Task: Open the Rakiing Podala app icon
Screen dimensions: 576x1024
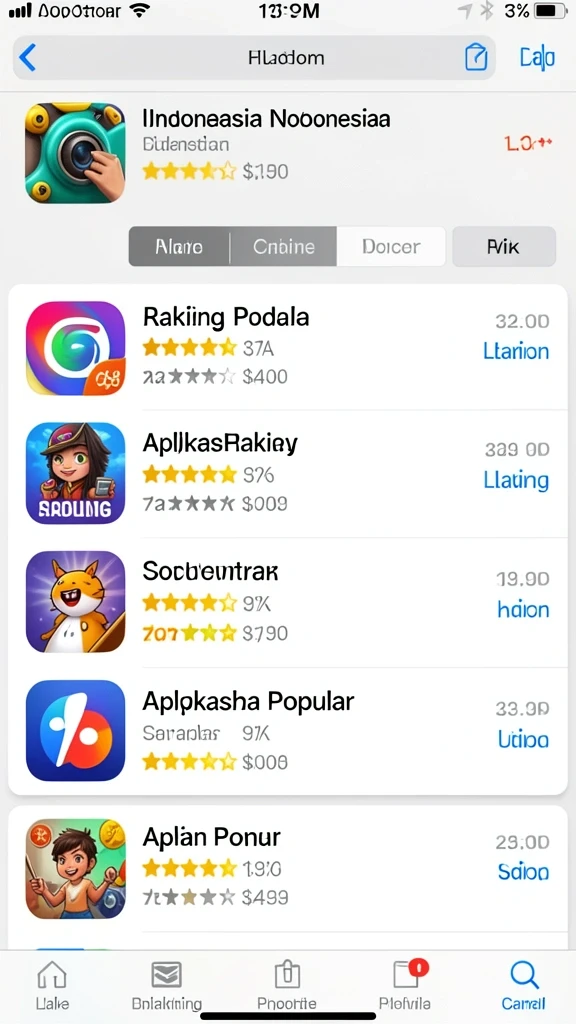Action: tap(75, 348)
